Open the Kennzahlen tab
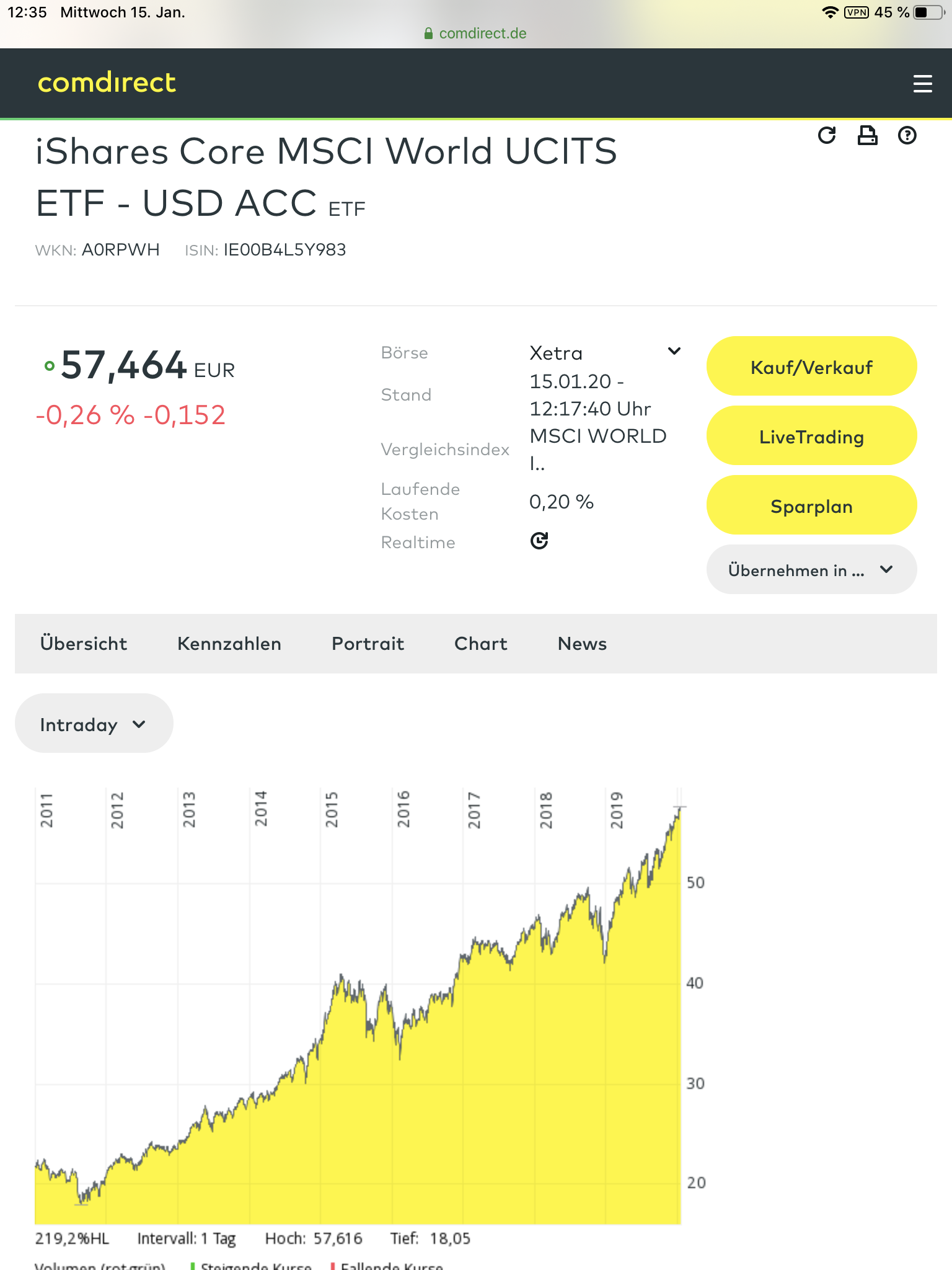Screen dimensions: 952x1270 (x=229, y=644)
